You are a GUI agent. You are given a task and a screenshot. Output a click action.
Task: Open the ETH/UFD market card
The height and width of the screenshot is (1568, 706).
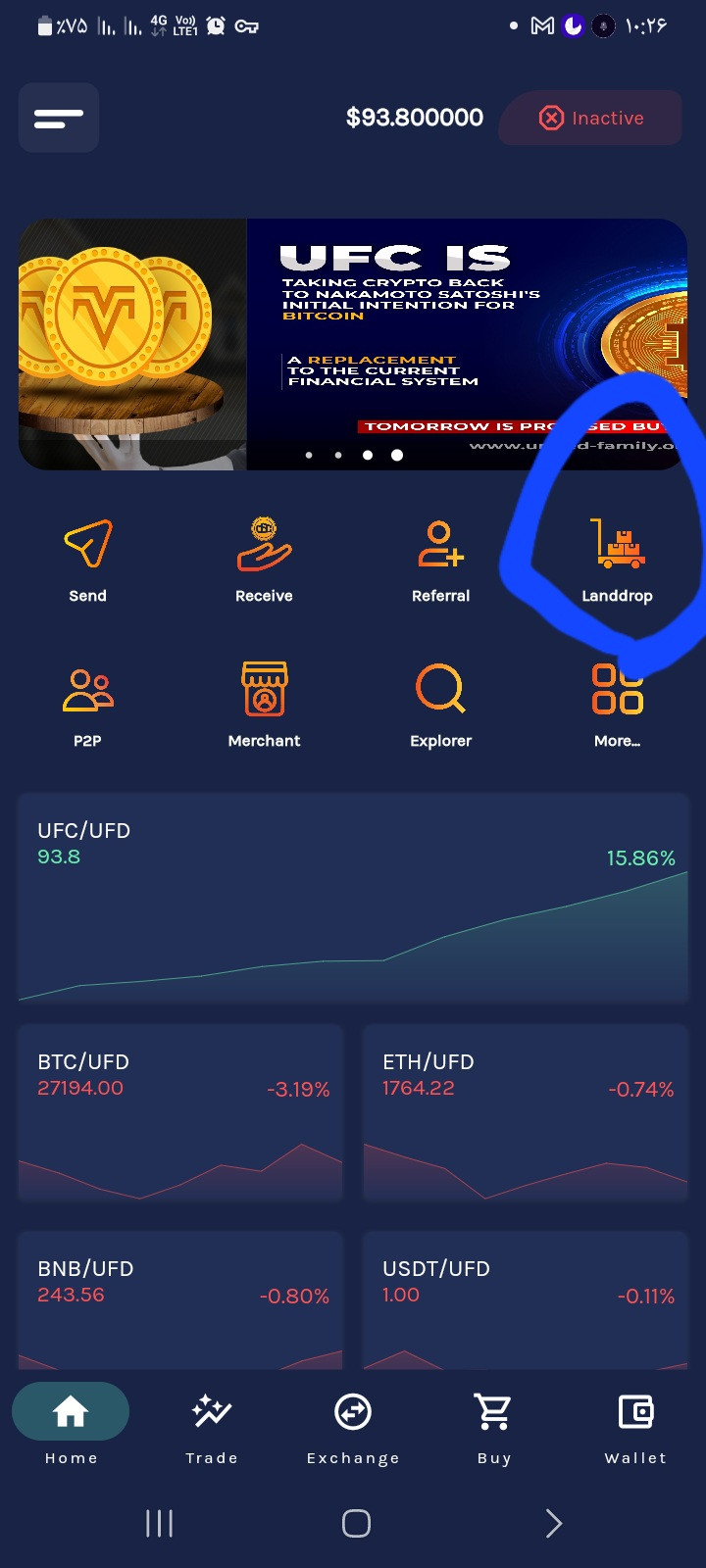click(x=526, y=1113)
